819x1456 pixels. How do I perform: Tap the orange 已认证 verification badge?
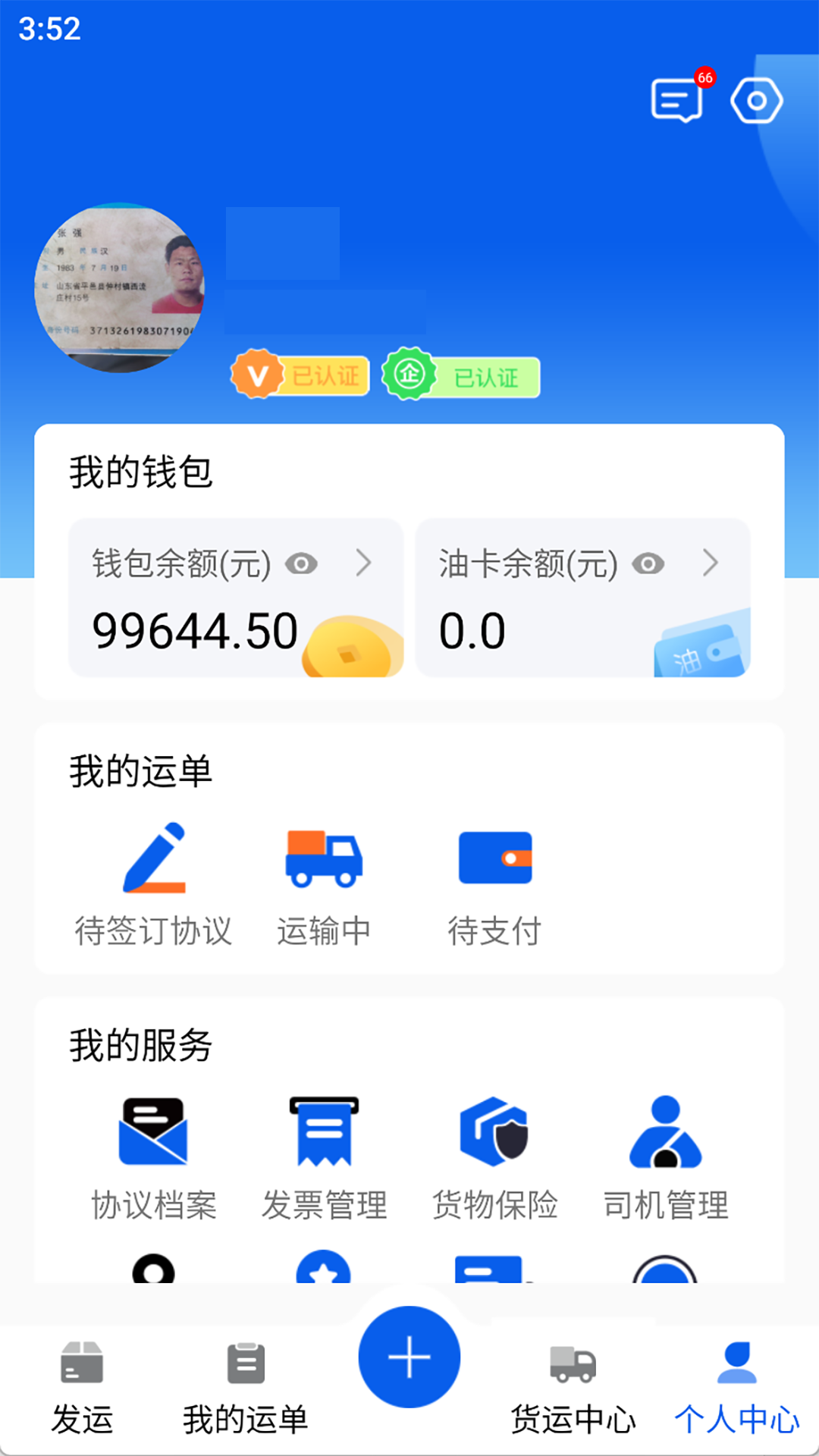[300, 375]
